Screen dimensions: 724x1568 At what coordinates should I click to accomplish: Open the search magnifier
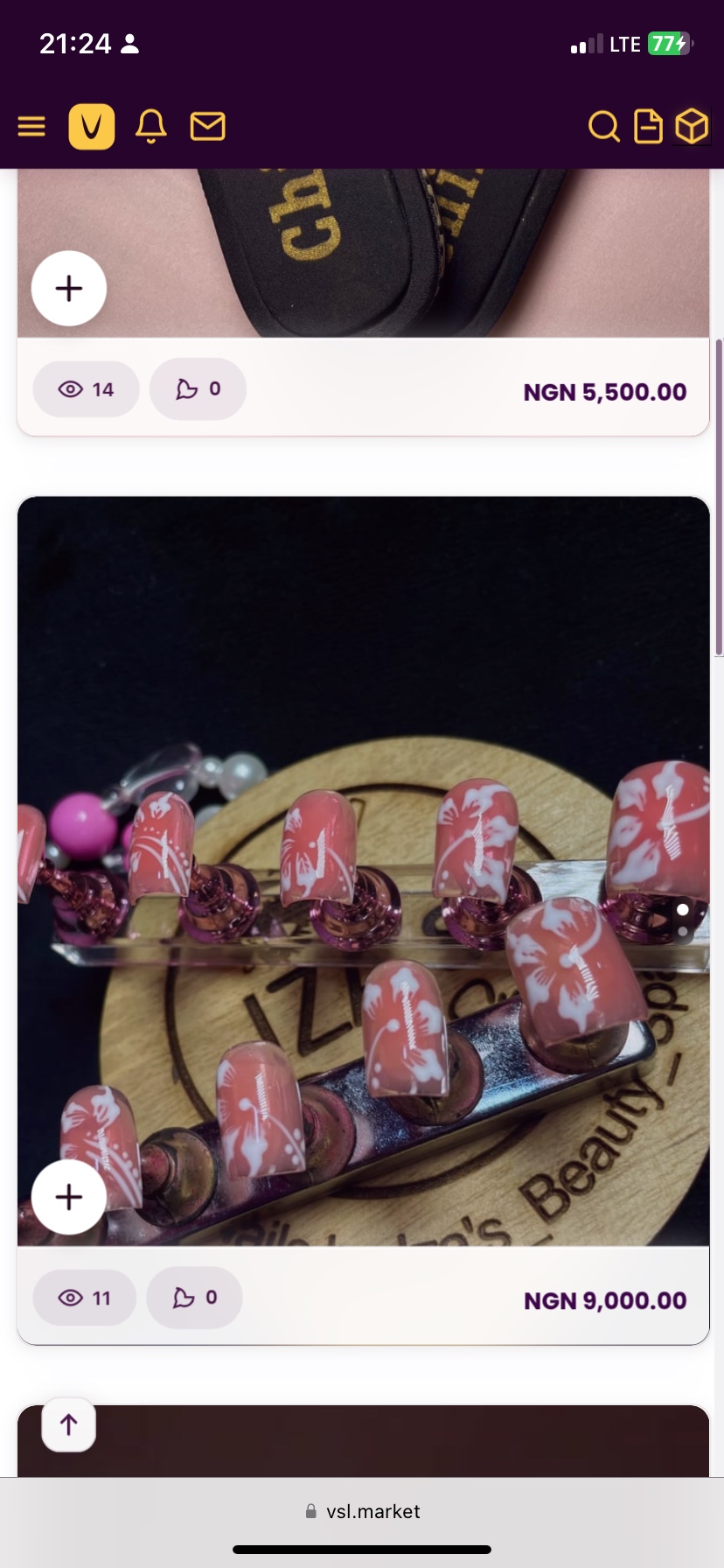click(x=603, y=127)
